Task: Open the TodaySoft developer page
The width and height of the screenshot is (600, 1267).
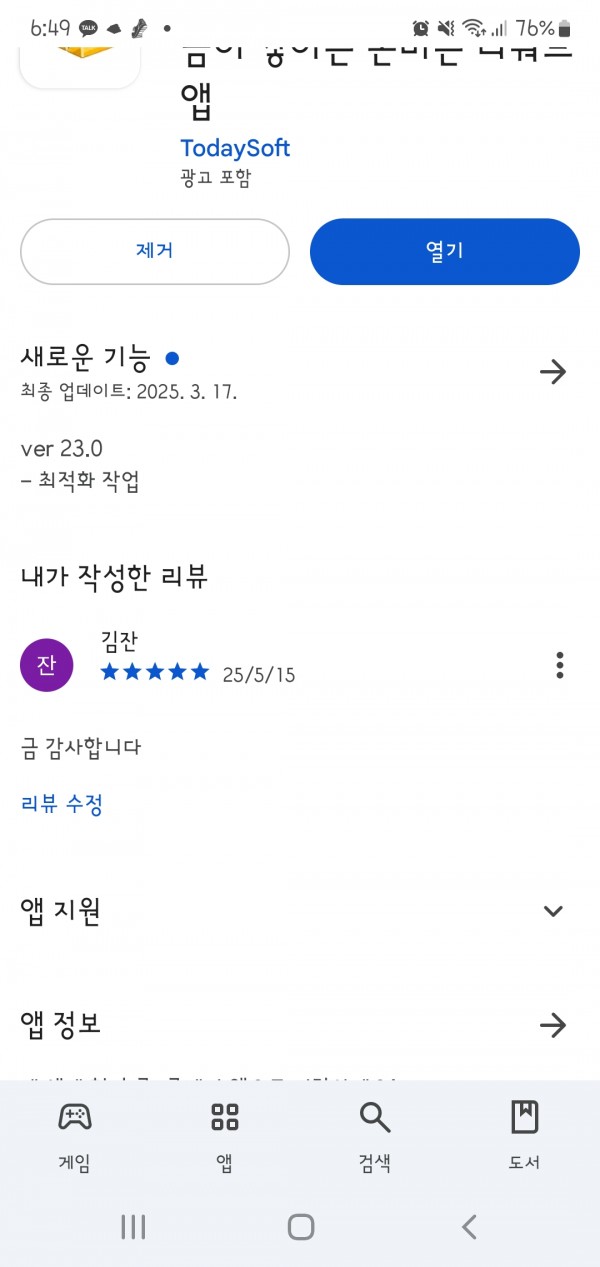Action: click(x=235, y=148)
